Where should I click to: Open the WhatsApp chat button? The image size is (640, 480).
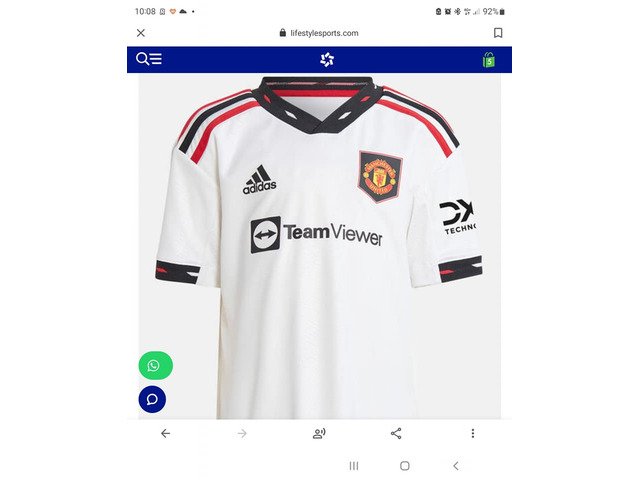(x=154, y=366)
